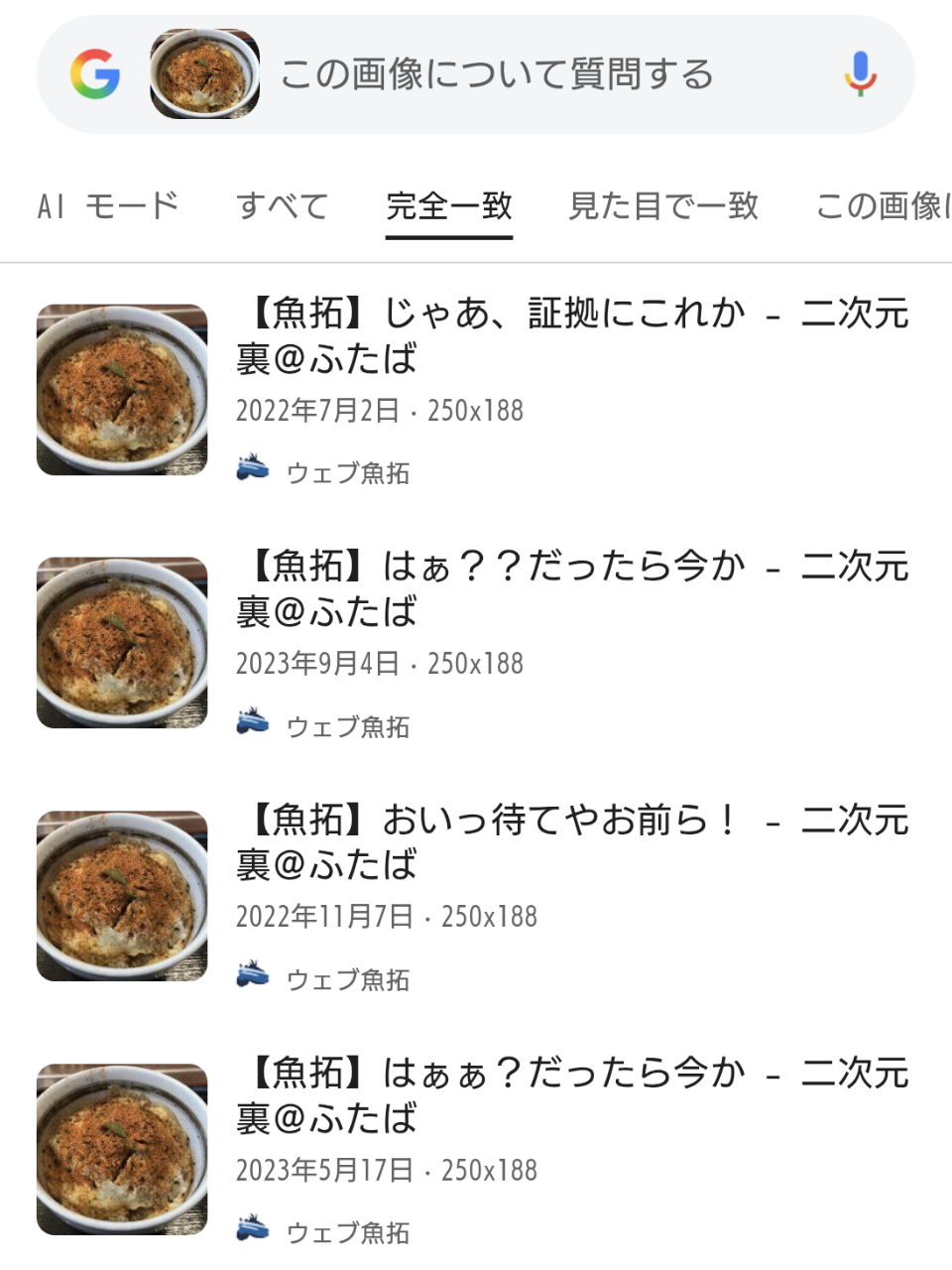Open result 「はぁ？？だったら今か」

(x=571, y=588)
